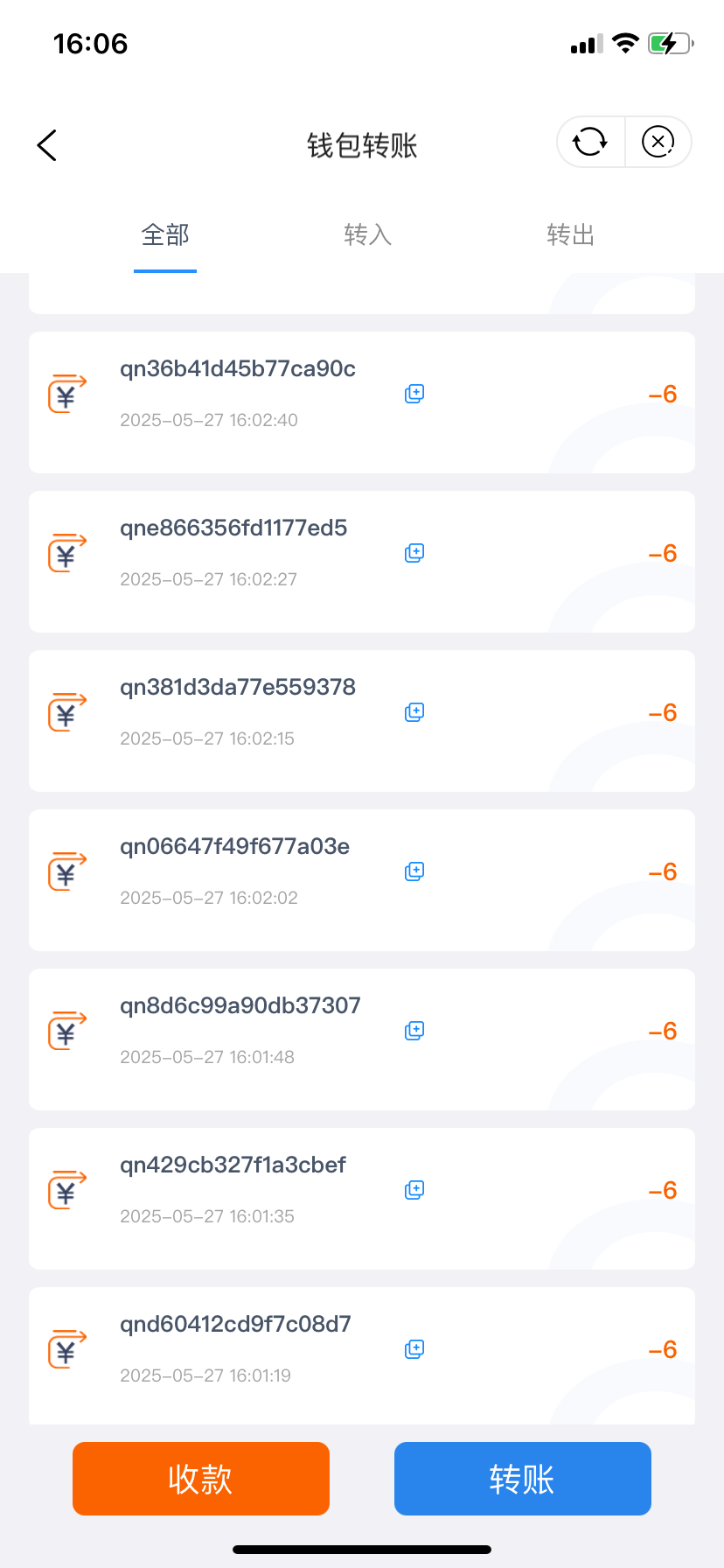Copy transaction ID qn381d3da77e559378

tap(414, 712)
